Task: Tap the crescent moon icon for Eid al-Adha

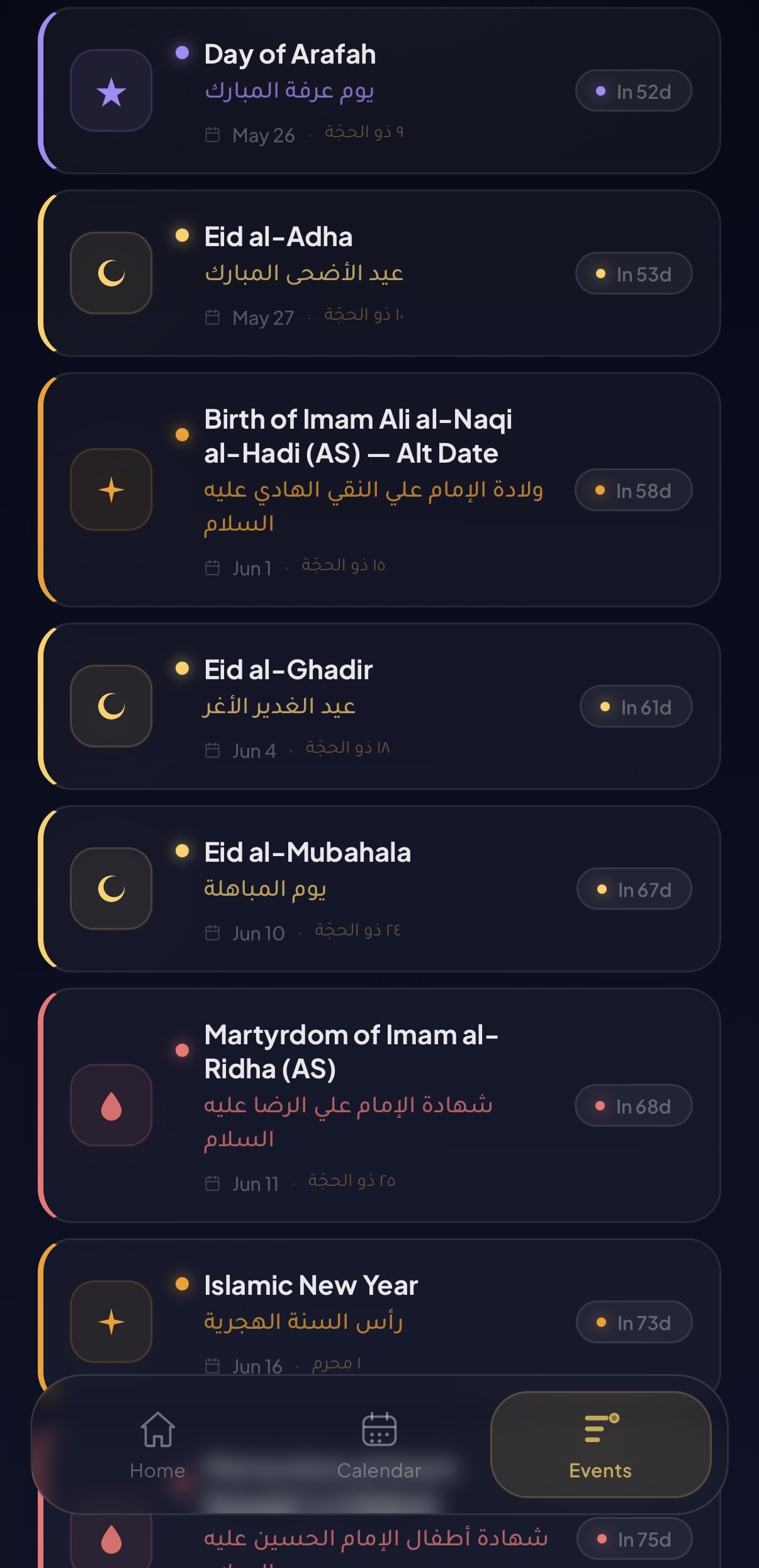Action: click(x=111, y=273)
